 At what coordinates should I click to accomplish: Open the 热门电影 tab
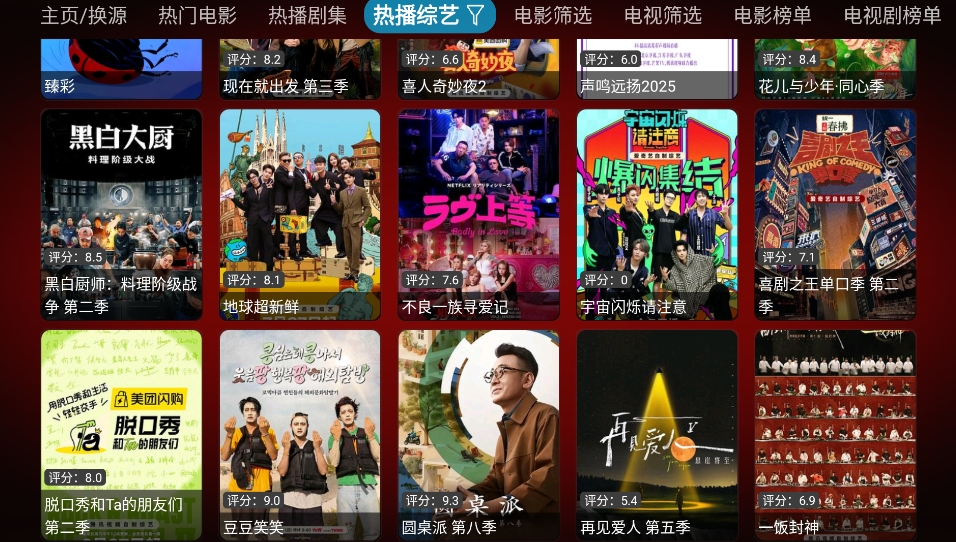coord(197,15)
